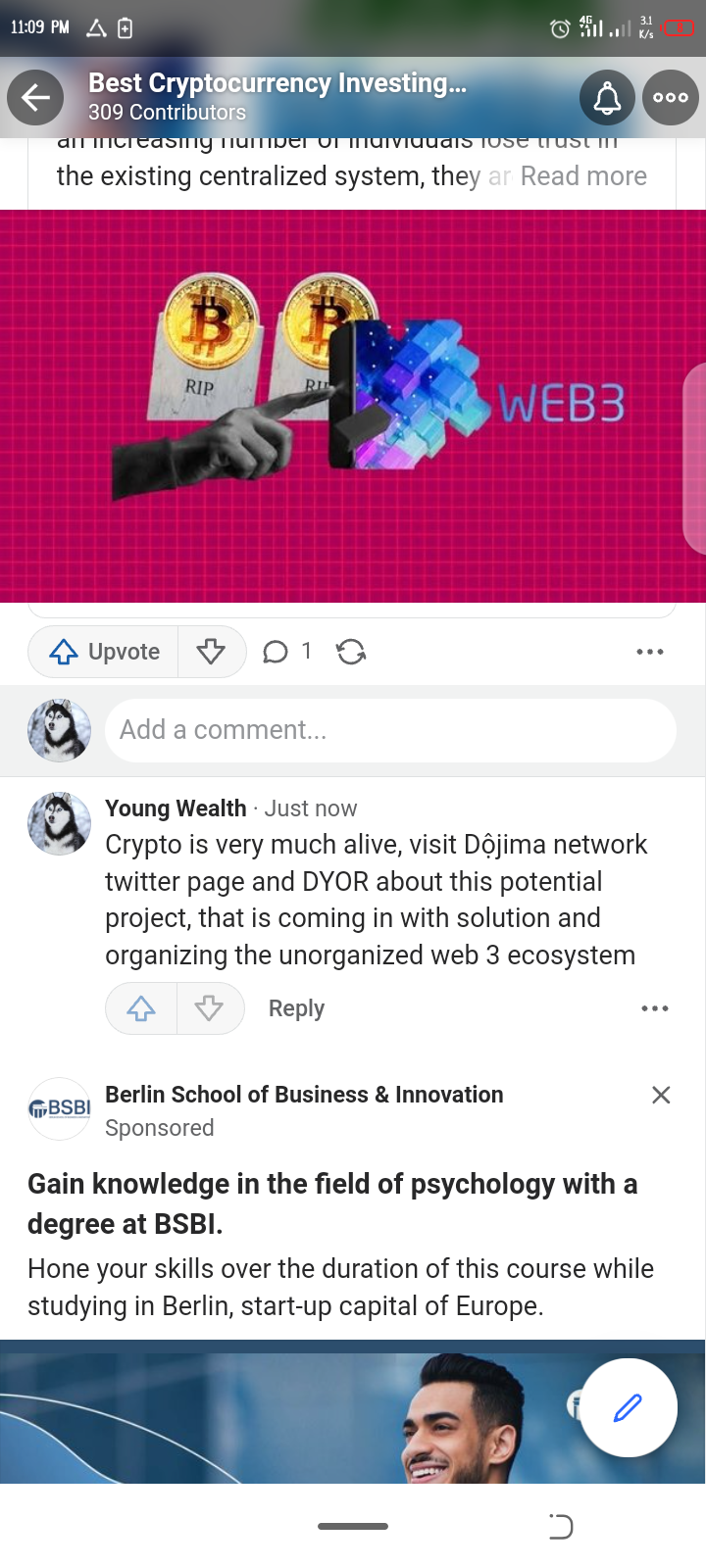
Task: Dismiss the Berlin School sponsored ad
Action: coord(661,1095)
